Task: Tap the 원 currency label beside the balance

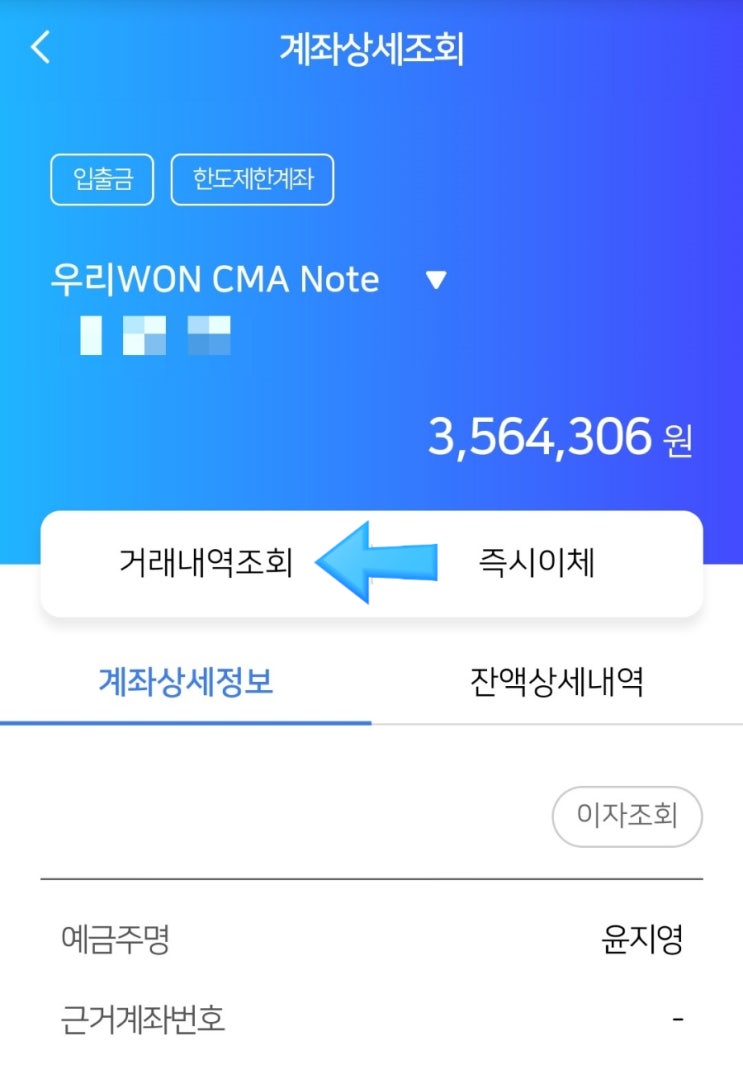Action: click(x=678, y=441)
